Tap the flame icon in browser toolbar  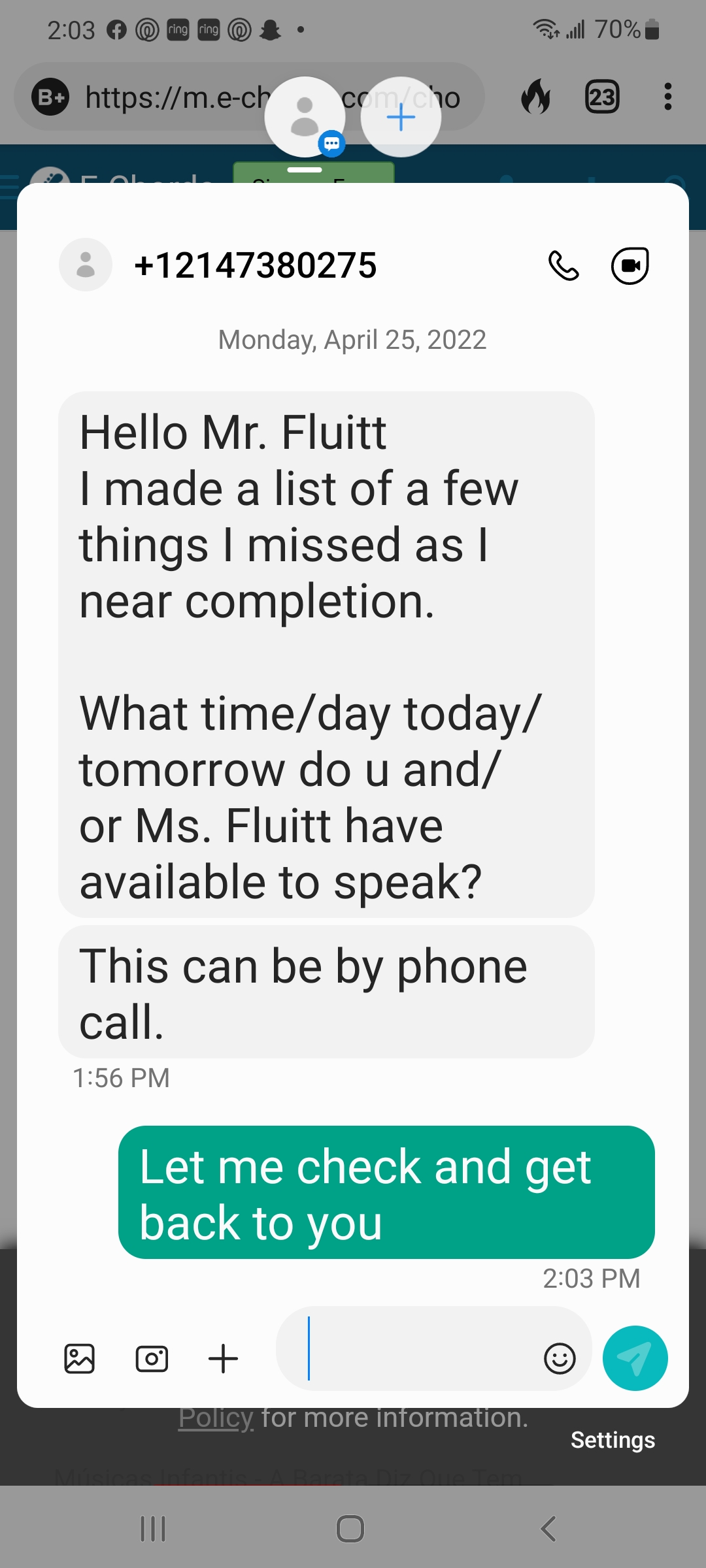pyautogui.click(x=535, y=97)
